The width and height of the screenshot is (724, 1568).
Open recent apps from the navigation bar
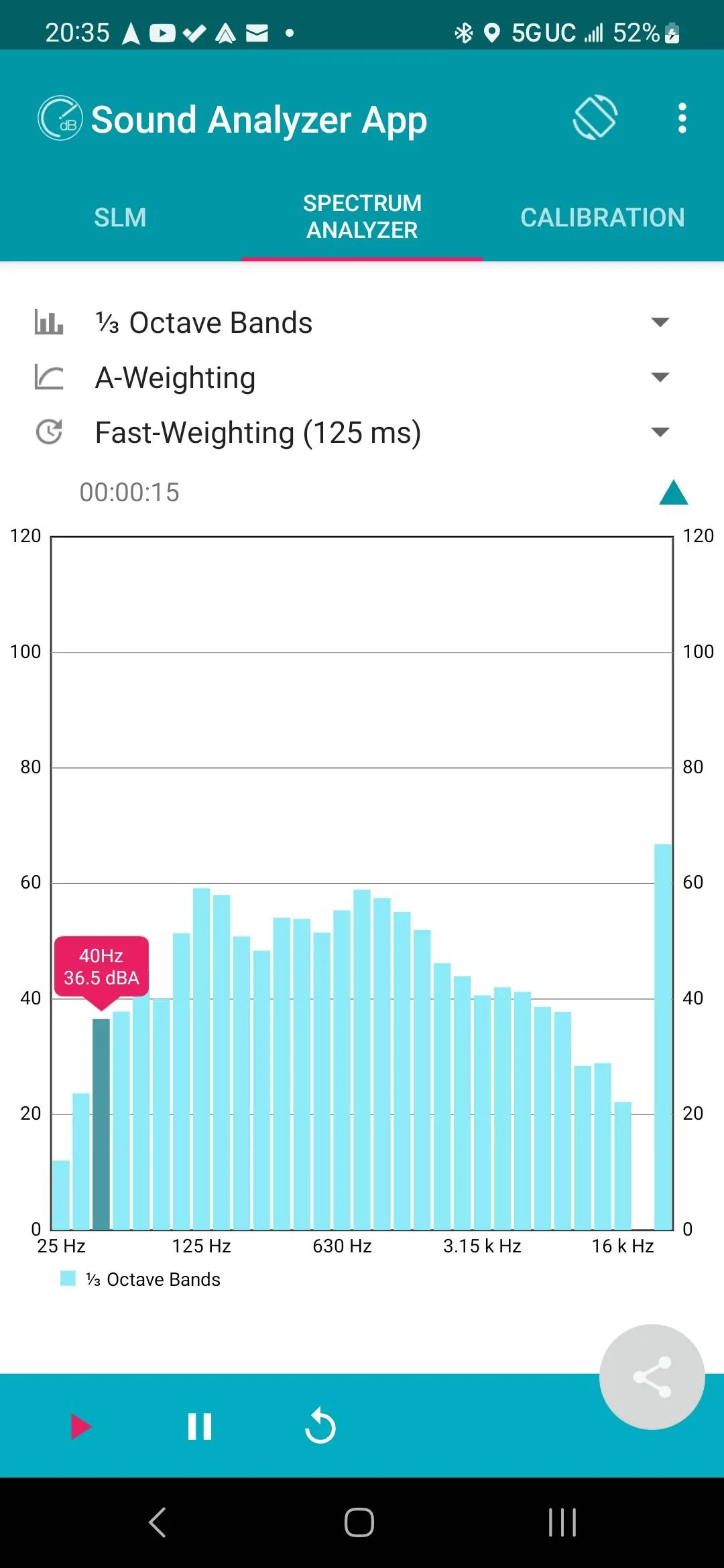(562, 1522)
